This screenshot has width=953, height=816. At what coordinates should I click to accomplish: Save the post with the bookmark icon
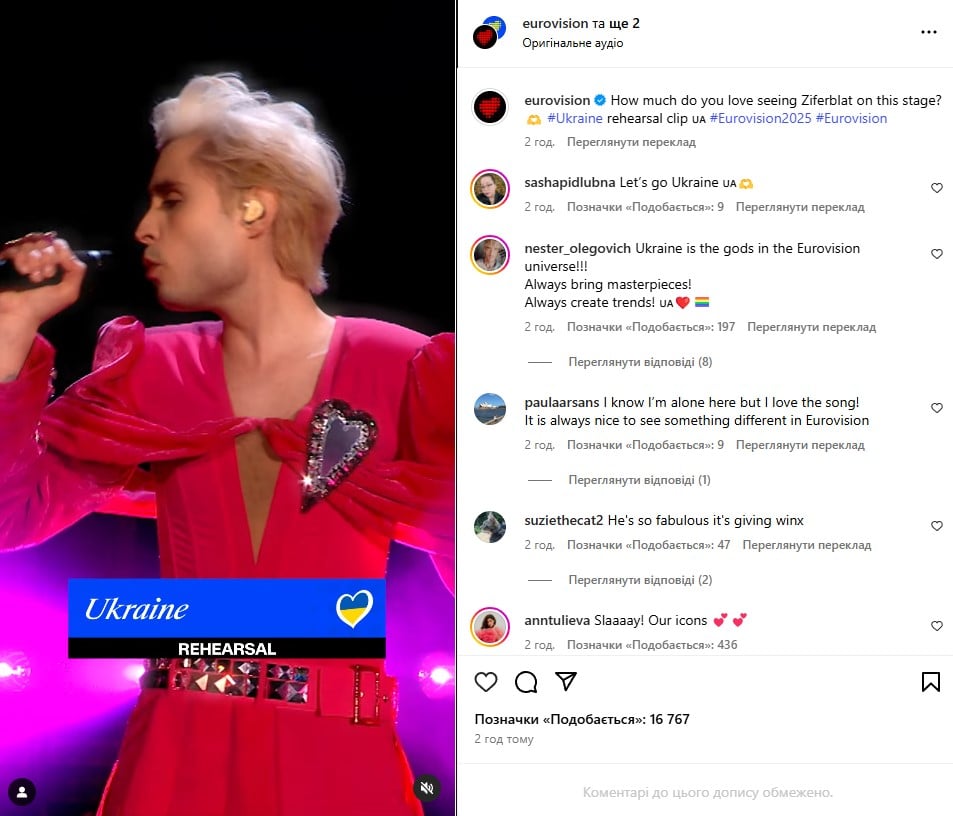pos(930,682)
